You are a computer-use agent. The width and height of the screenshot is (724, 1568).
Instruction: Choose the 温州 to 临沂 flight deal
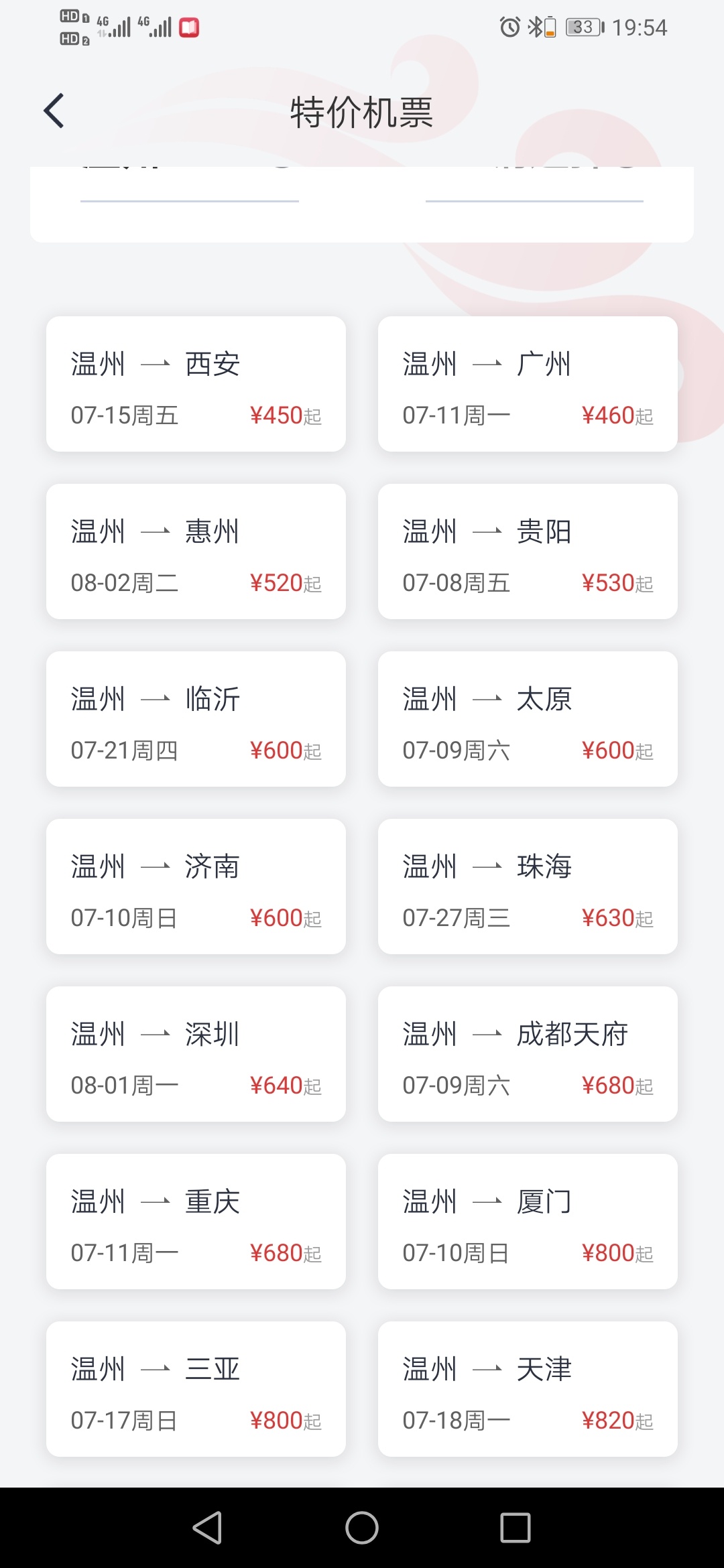click(x=196, y=719)
